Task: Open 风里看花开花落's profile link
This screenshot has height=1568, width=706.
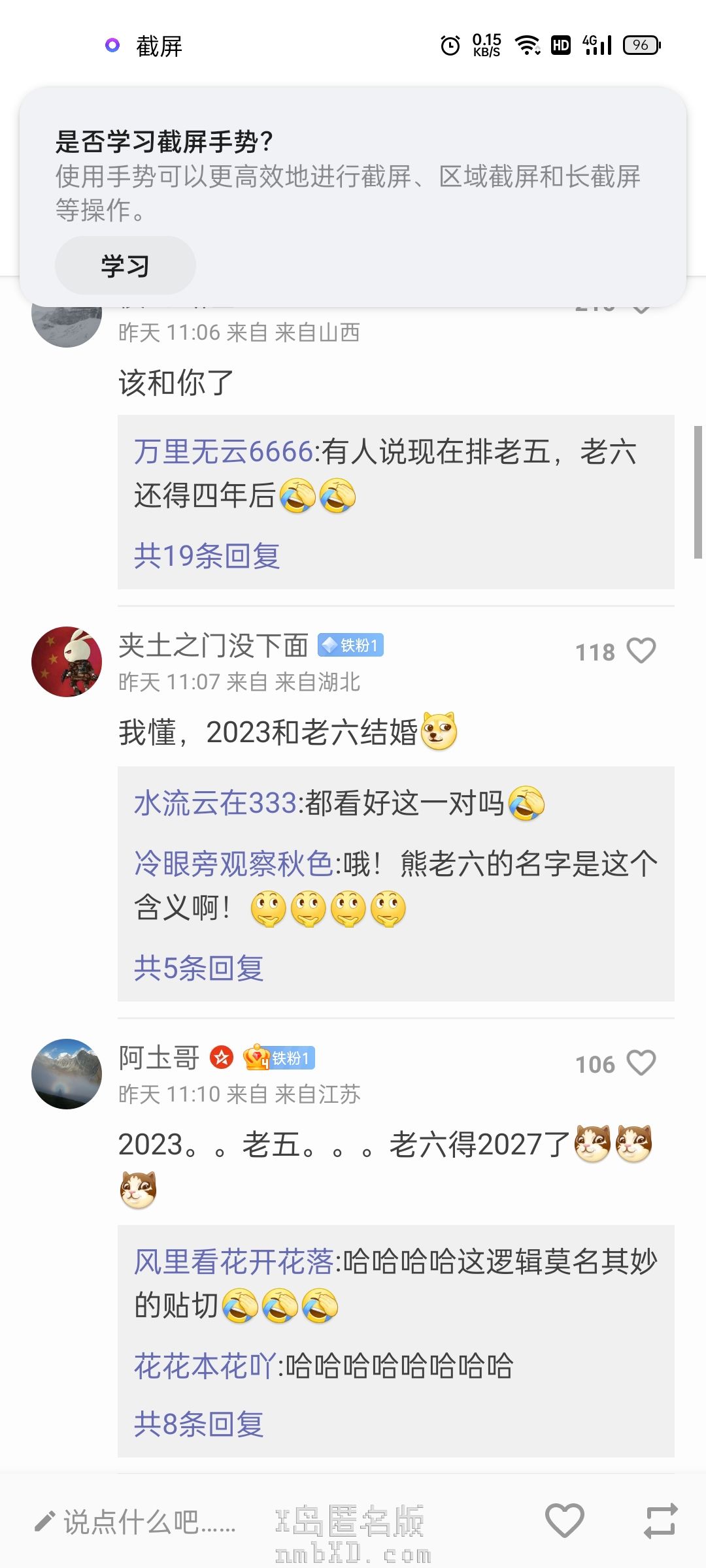Action: 233,1262
